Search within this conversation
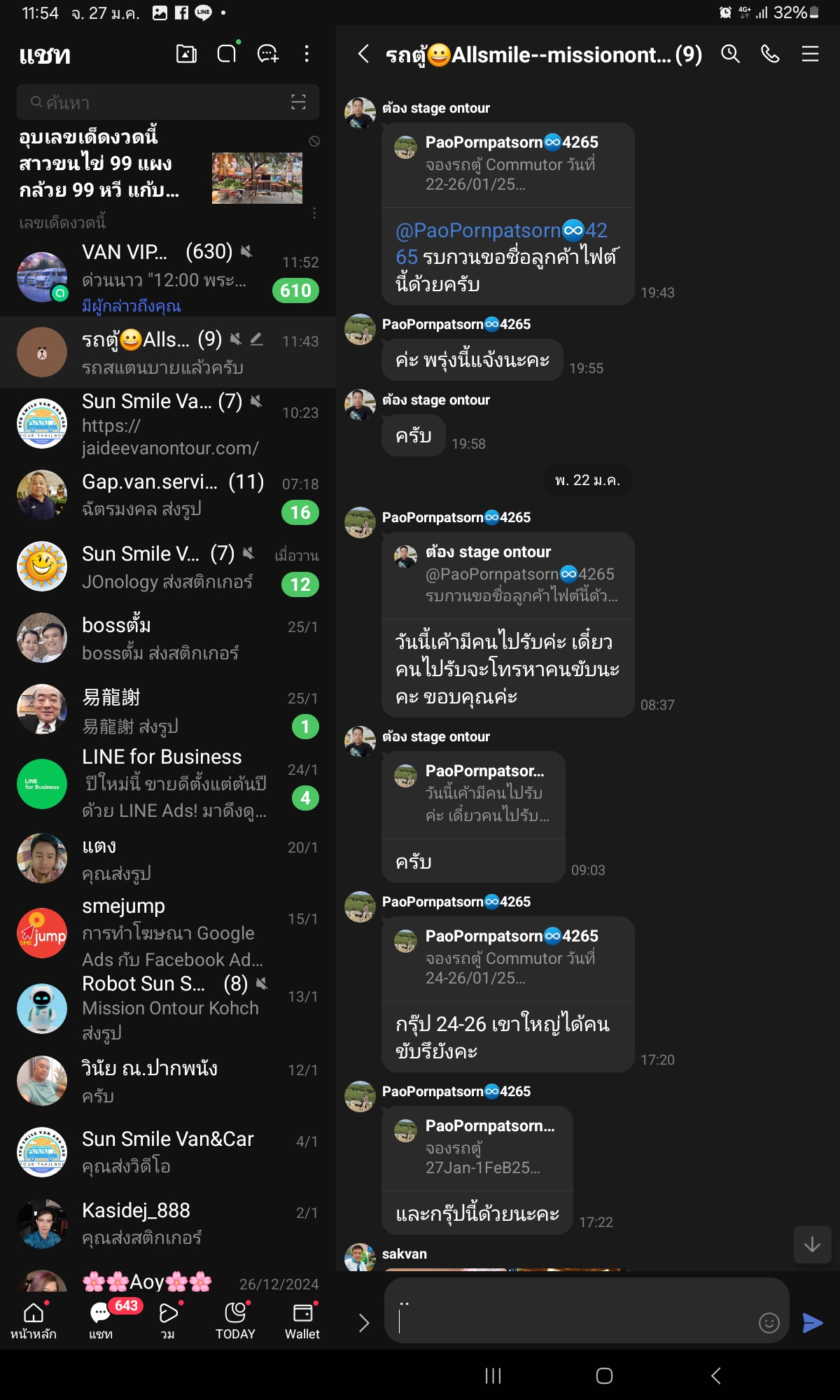The height and width of the screenshot is (1400, 840). [730, 54]
